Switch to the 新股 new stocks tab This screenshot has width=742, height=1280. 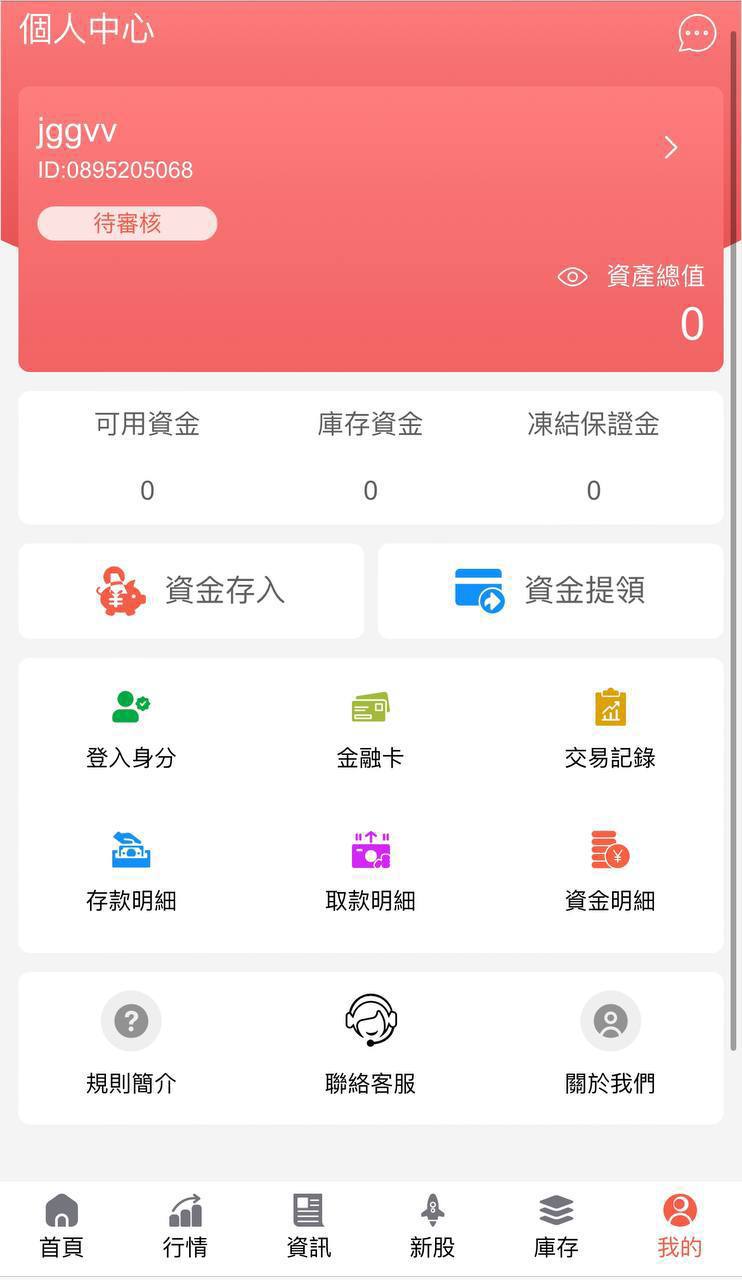(432, 1226)
